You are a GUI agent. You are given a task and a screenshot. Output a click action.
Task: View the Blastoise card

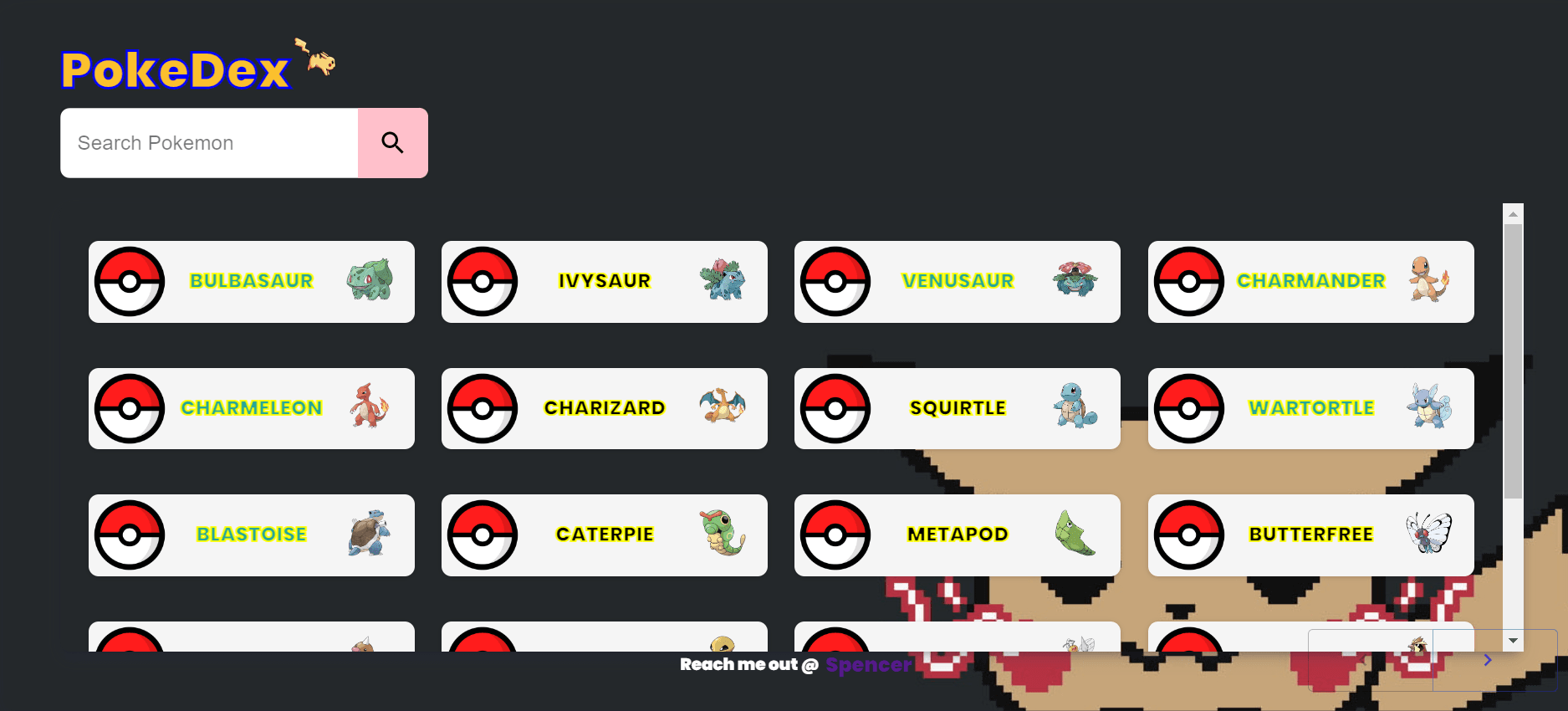[x=251, y=535]
